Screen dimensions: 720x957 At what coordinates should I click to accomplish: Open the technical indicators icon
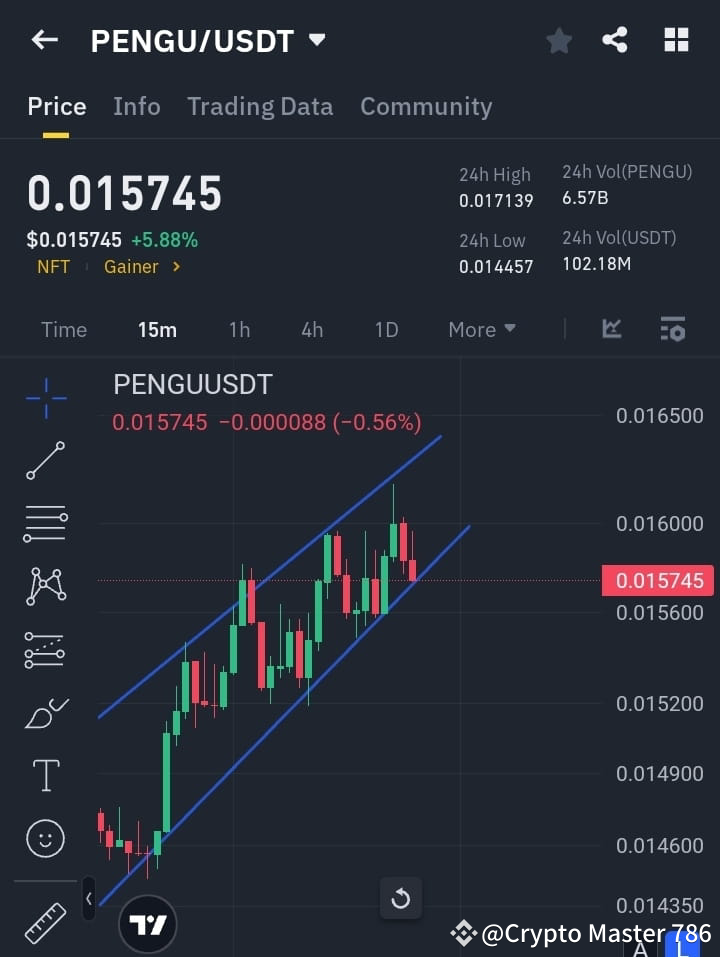click(610, 329)
